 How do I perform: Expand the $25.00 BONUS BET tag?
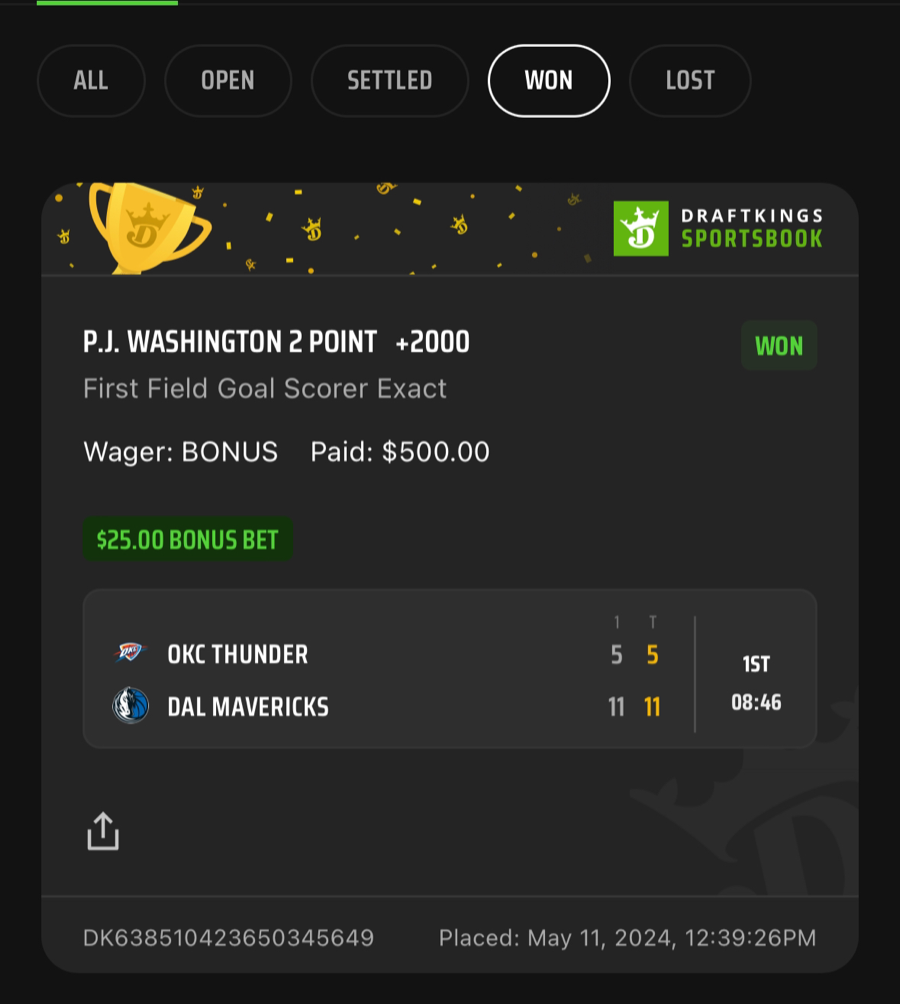(x=187, y=540)
